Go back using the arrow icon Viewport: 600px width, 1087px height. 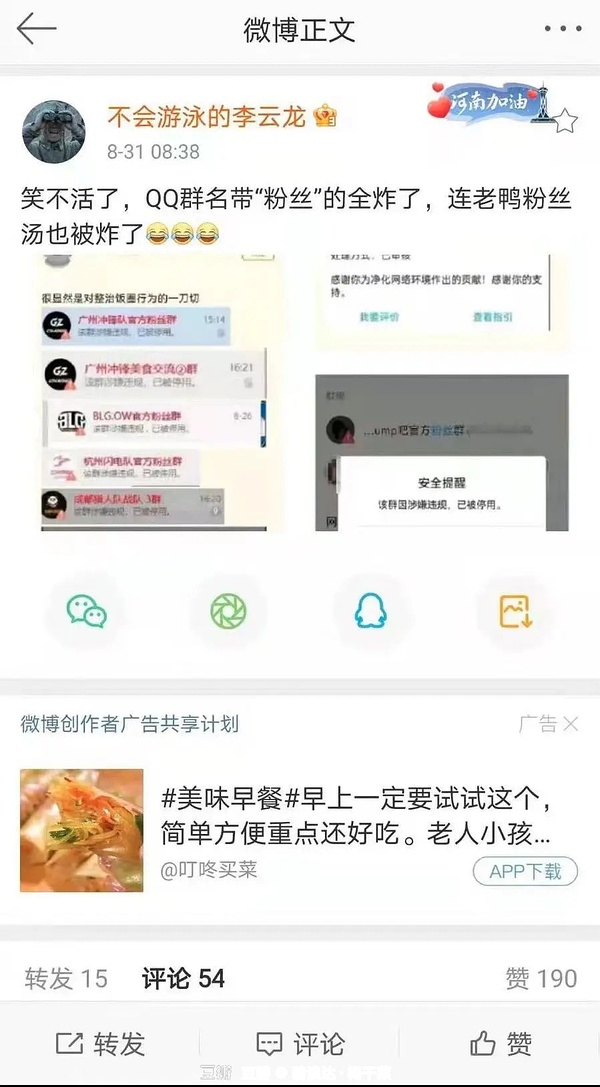(x=36, y=29)
